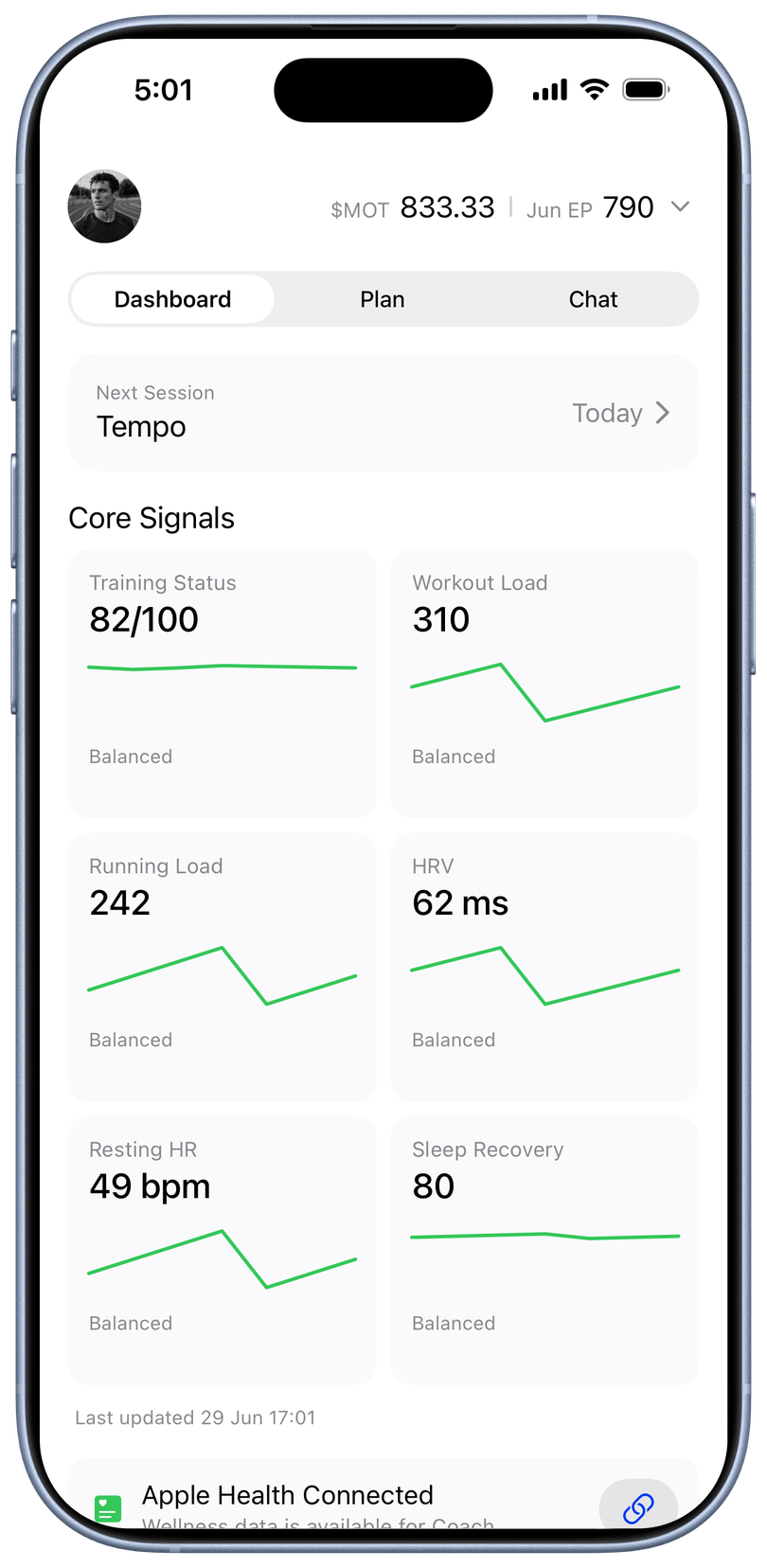Switch to the Plan tab
This screenshot has height=1568, width=767.
click(383, 299)
